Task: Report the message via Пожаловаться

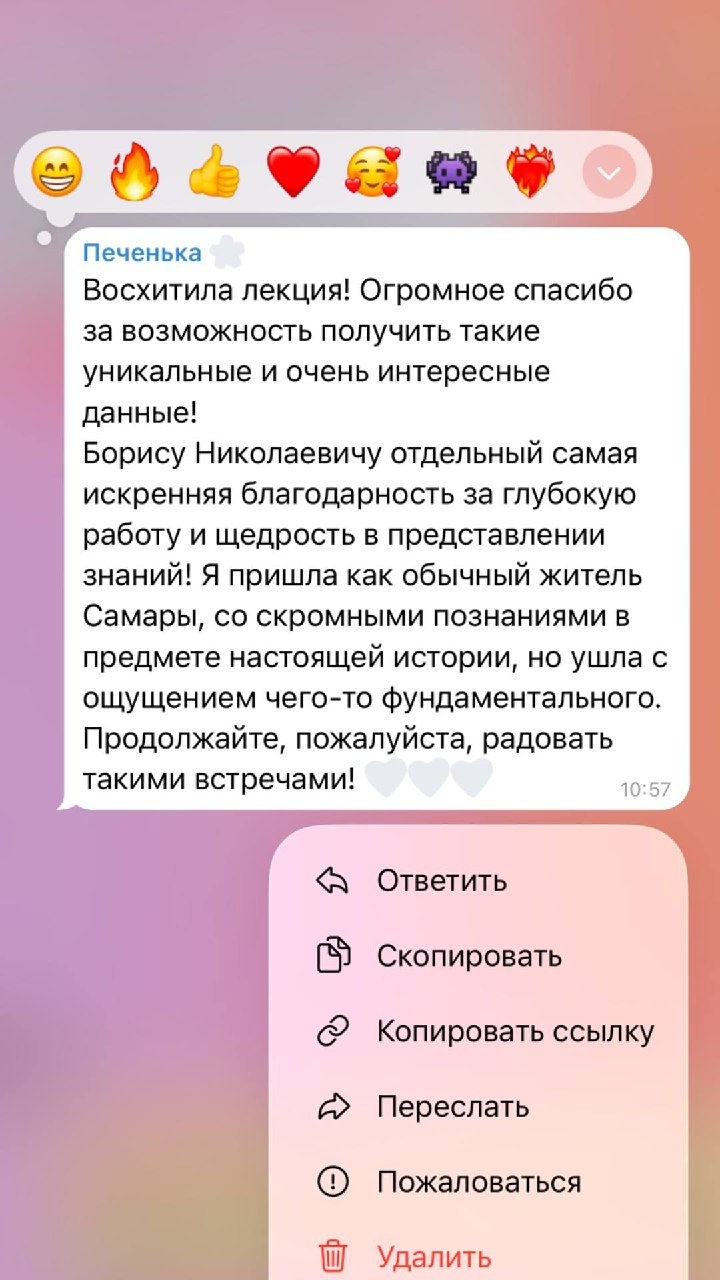Action: click(x=478, y=1182)
